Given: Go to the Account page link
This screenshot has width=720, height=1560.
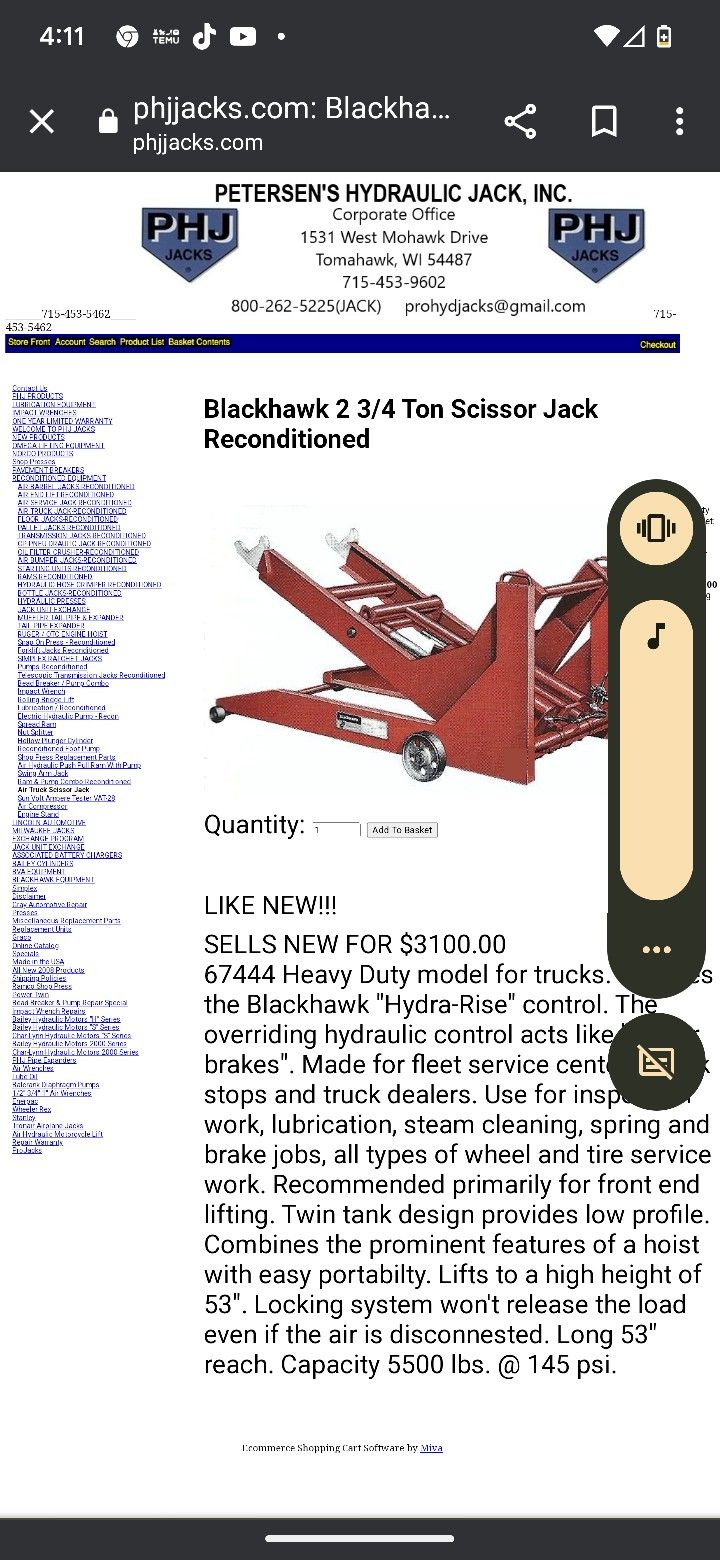Looking at the screenshot, I should [x=70, y=342].
